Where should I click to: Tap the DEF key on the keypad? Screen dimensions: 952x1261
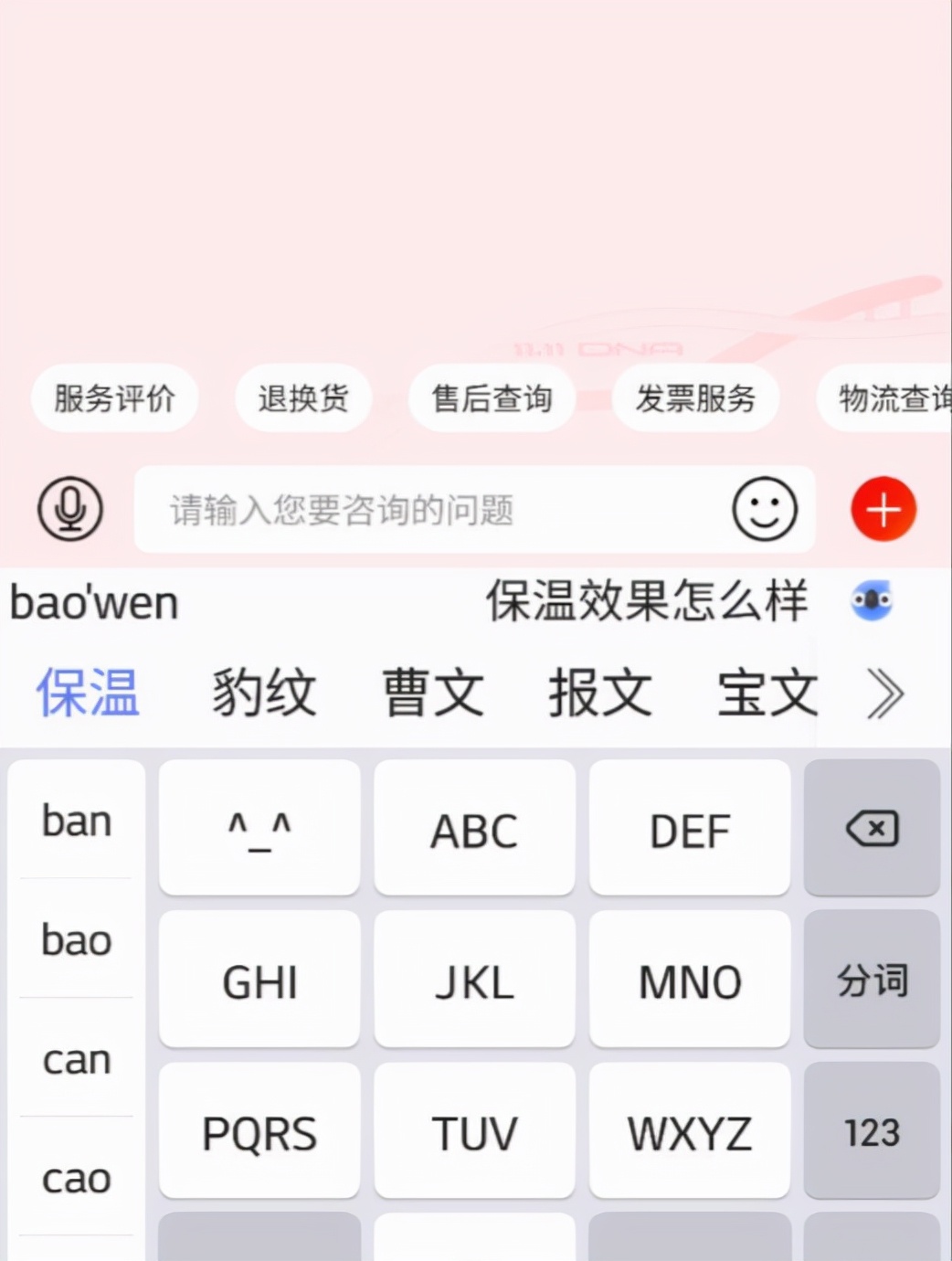tap(689, 830)
